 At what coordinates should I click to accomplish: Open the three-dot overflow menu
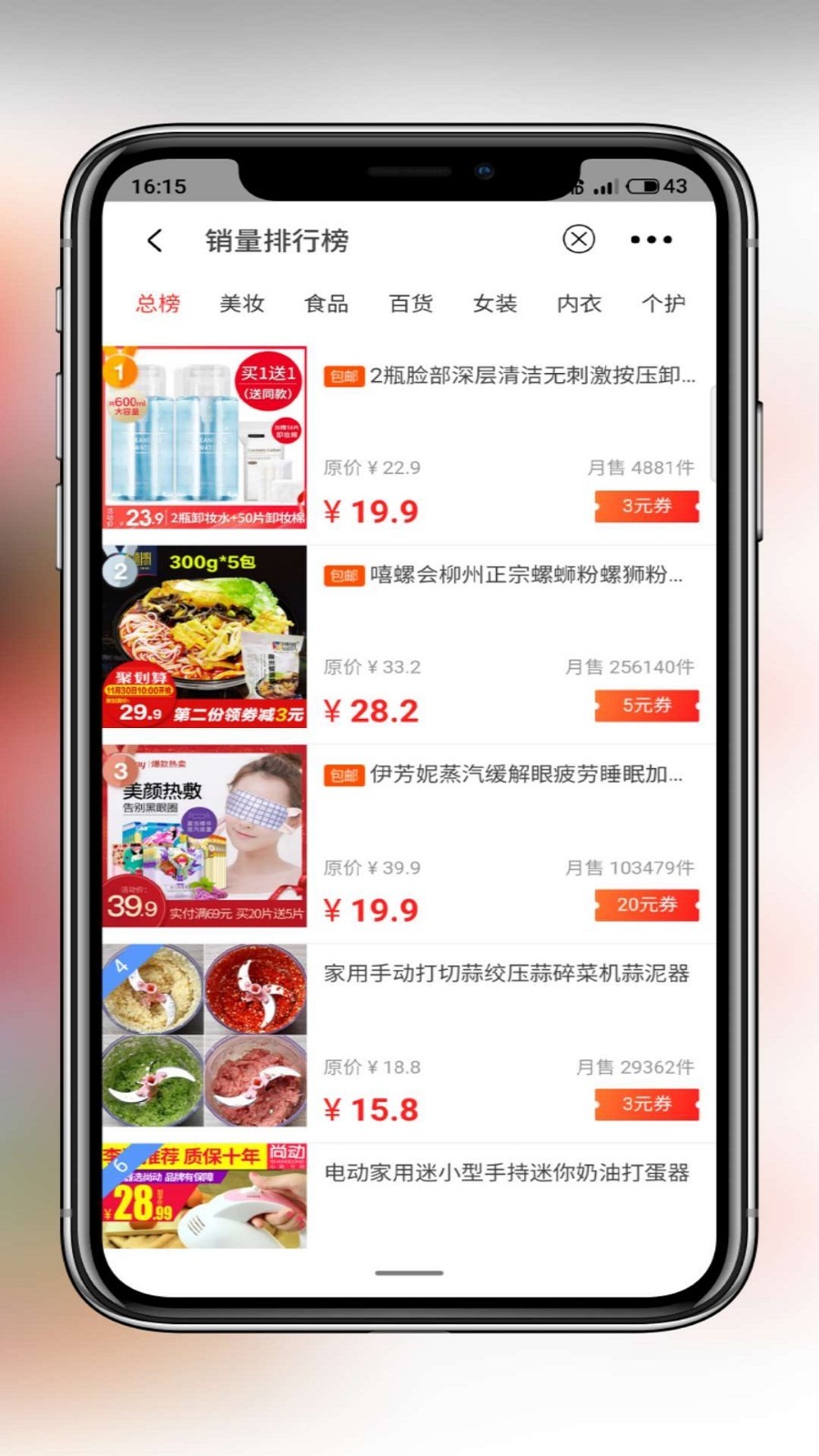[x=651, y=240]
